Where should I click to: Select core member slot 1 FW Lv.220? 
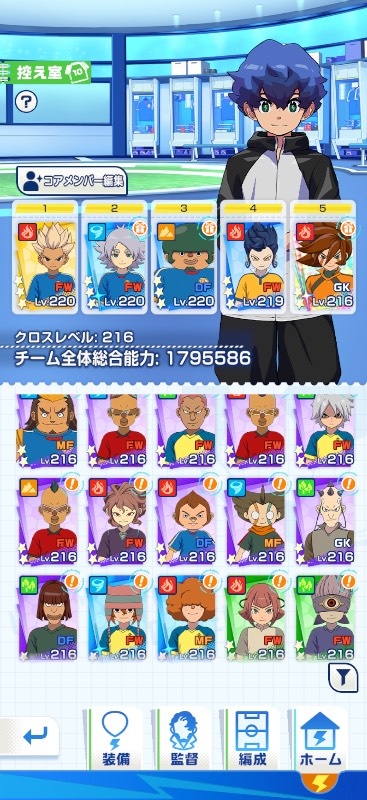(45, 257)
